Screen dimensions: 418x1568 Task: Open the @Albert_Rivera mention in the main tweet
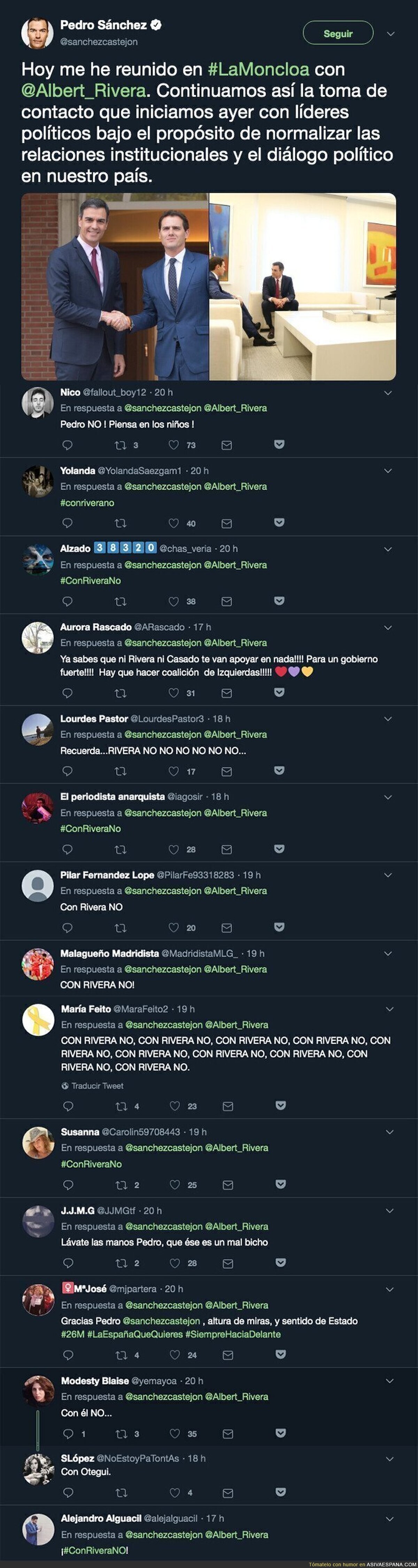(83, 91)
